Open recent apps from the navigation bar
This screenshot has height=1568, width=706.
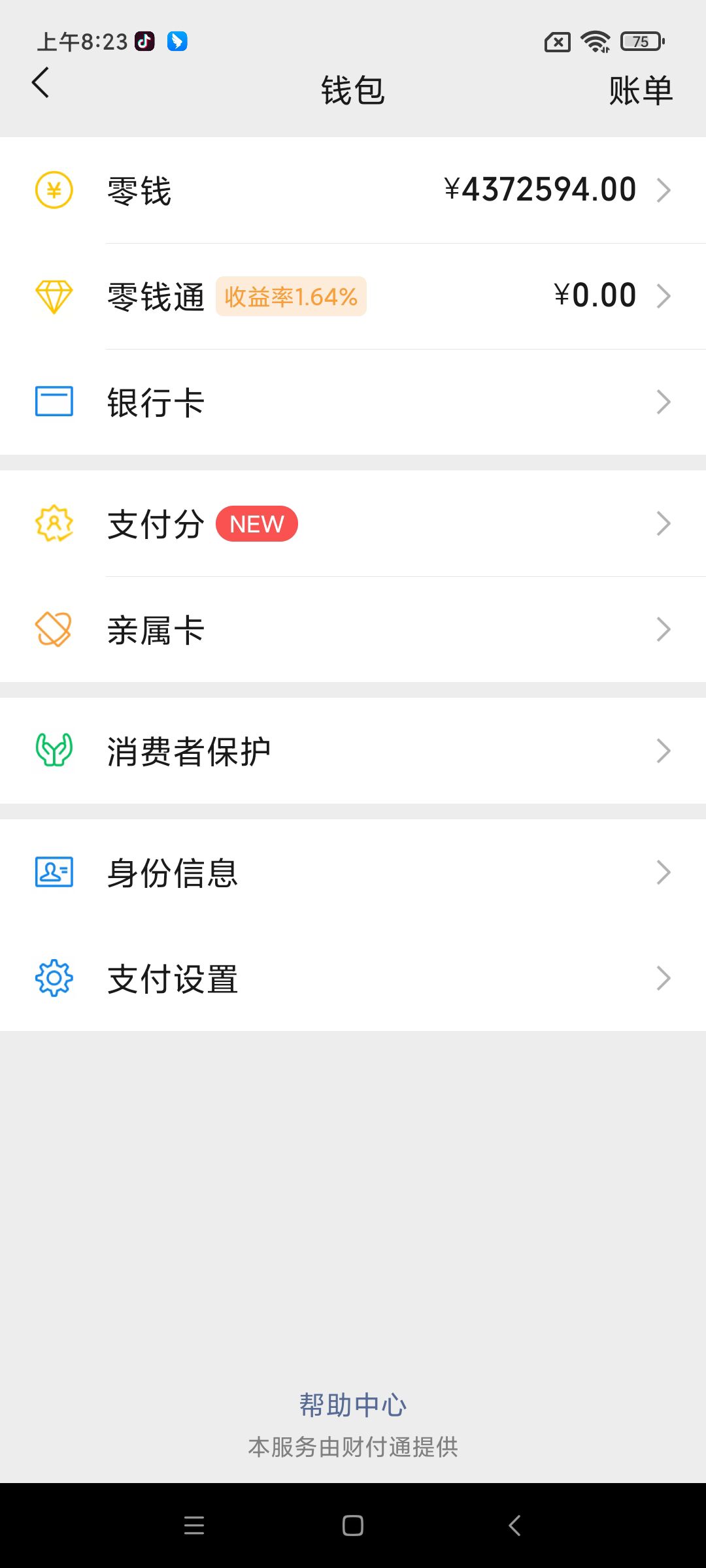pos(194,1526)
